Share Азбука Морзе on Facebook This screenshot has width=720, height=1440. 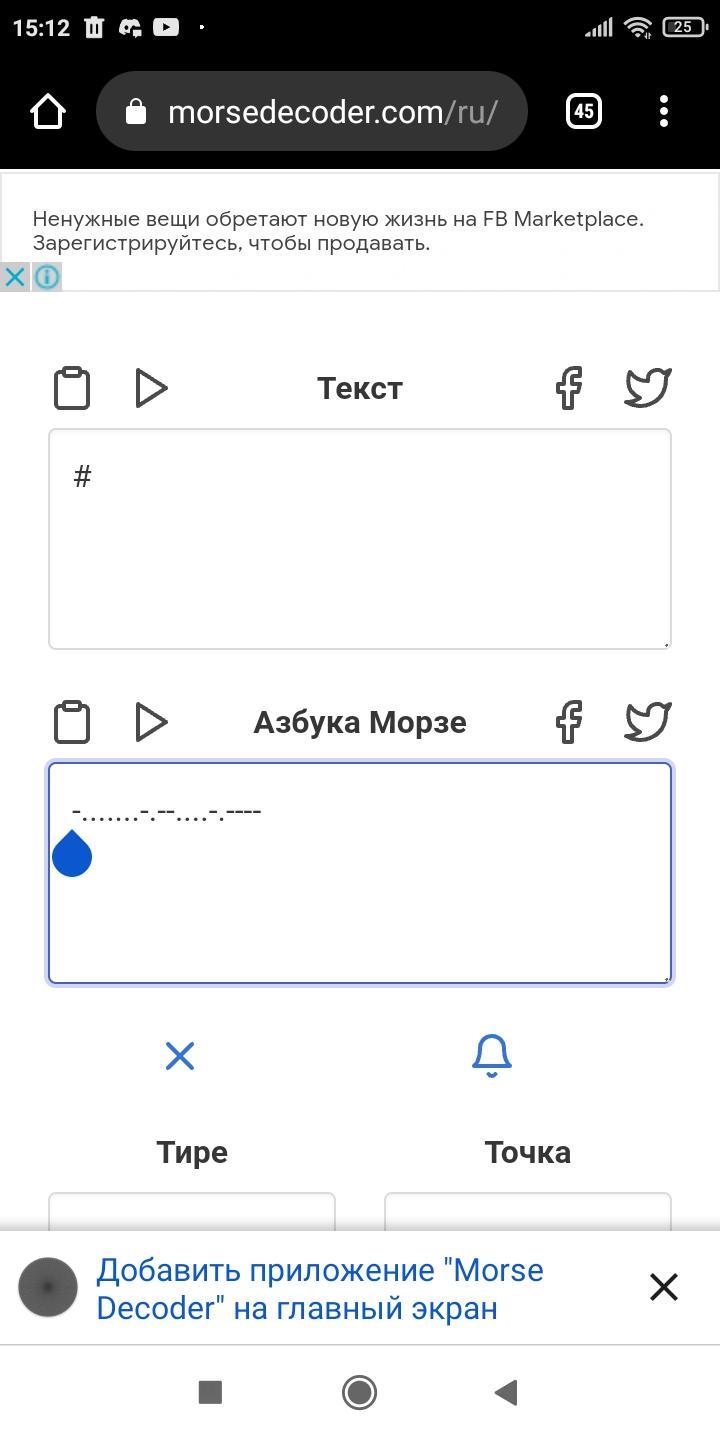(569, 722)
